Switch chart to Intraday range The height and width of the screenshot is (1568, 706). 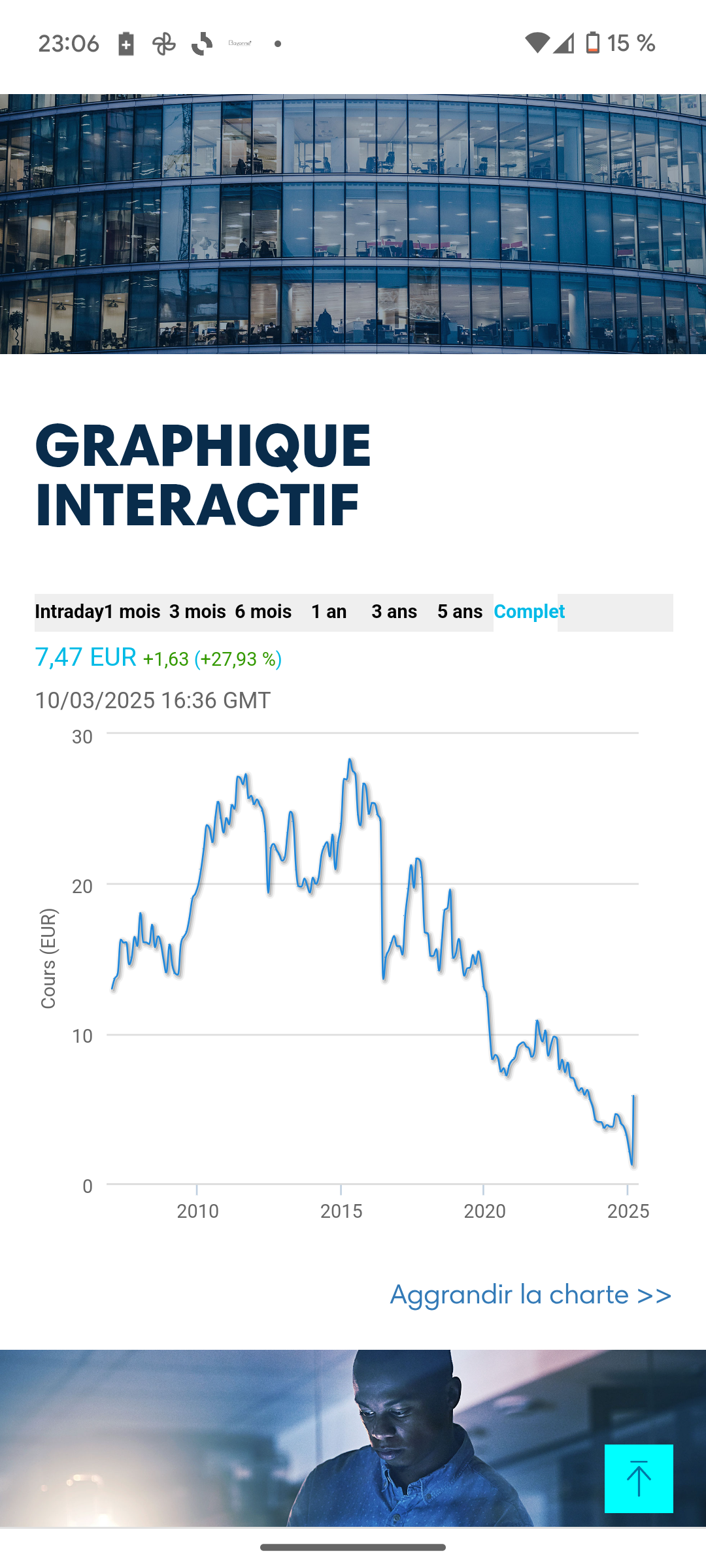[69, 612]
